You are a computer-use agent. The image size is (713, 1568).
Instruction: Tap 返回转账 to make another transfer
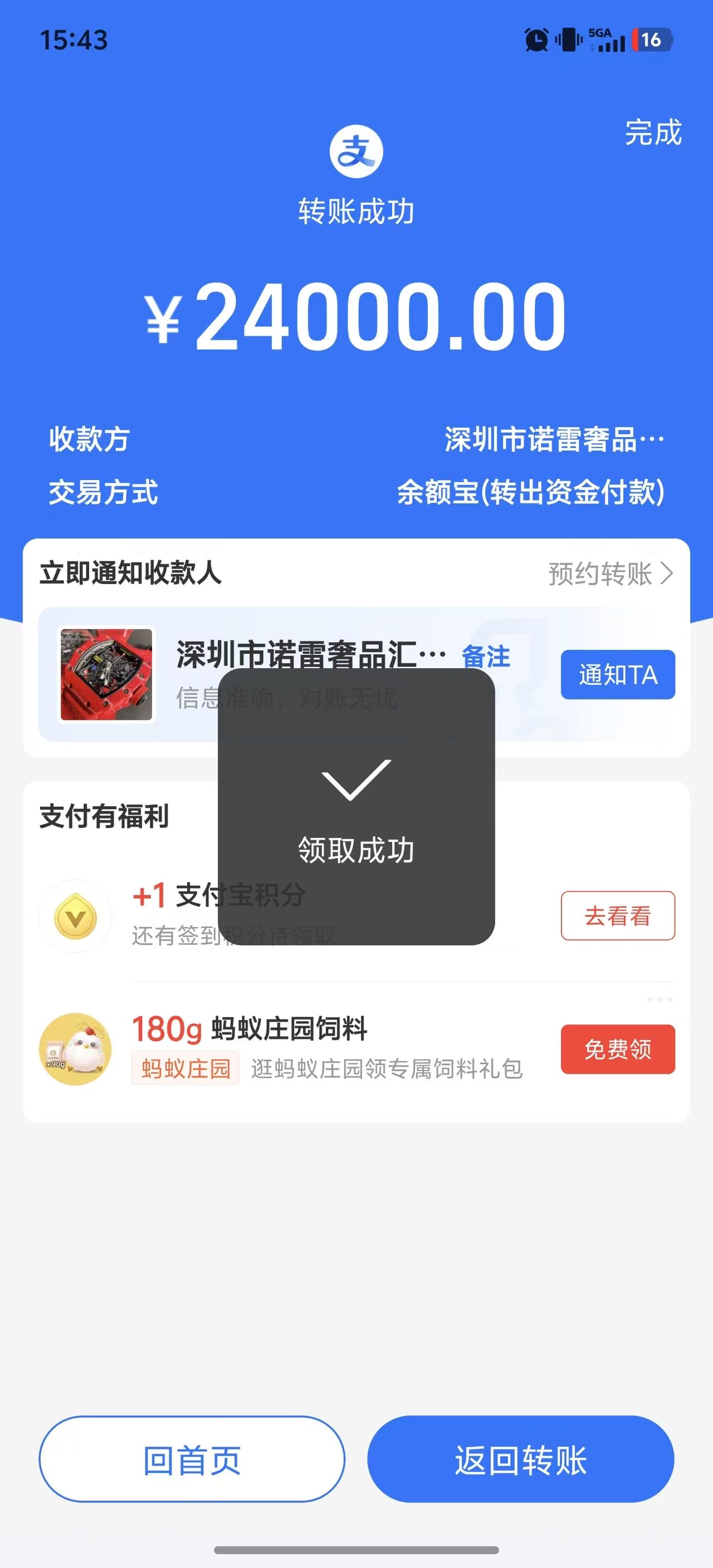[521, 1459]
